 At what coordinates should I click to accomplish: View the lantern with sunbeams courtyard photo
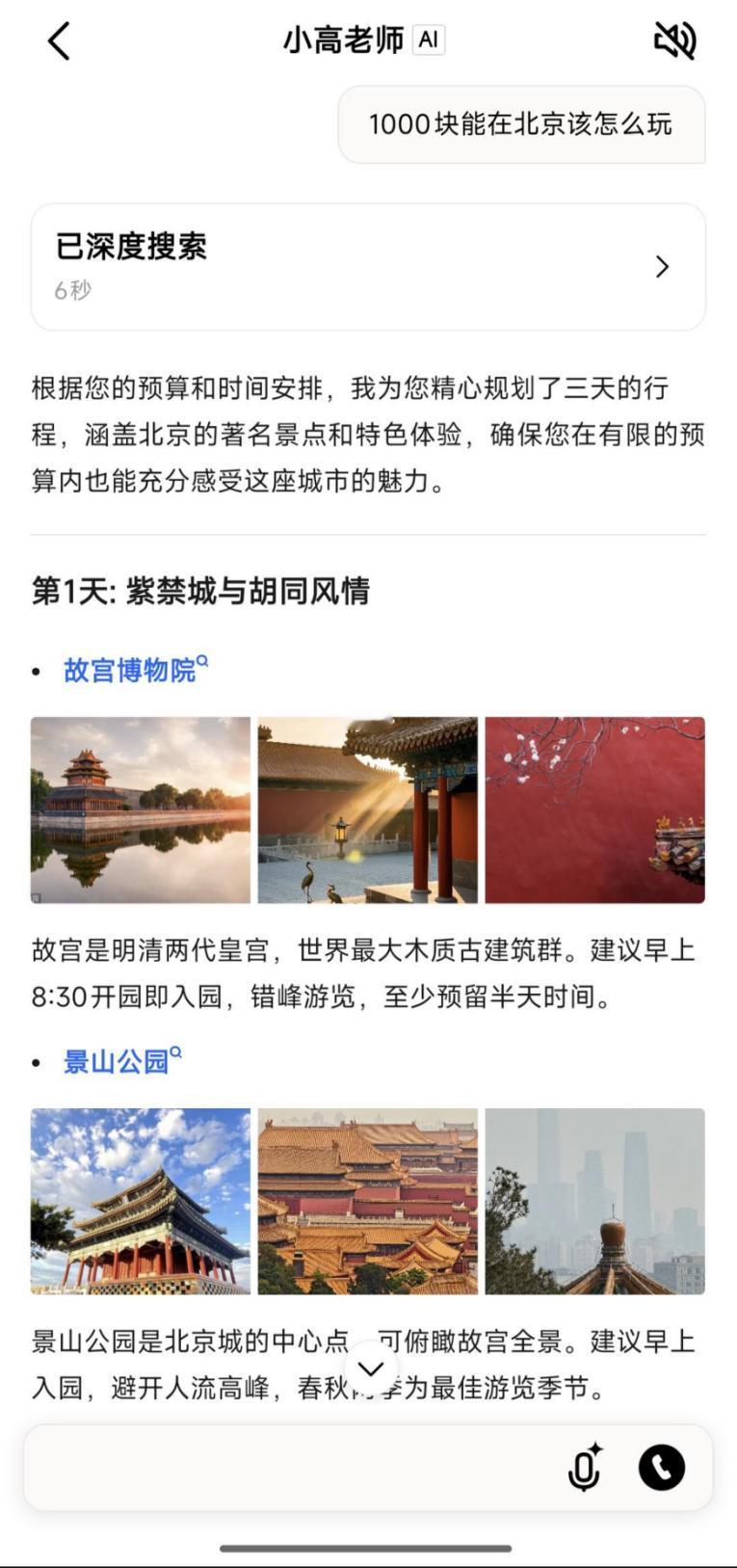coord(368,811)
